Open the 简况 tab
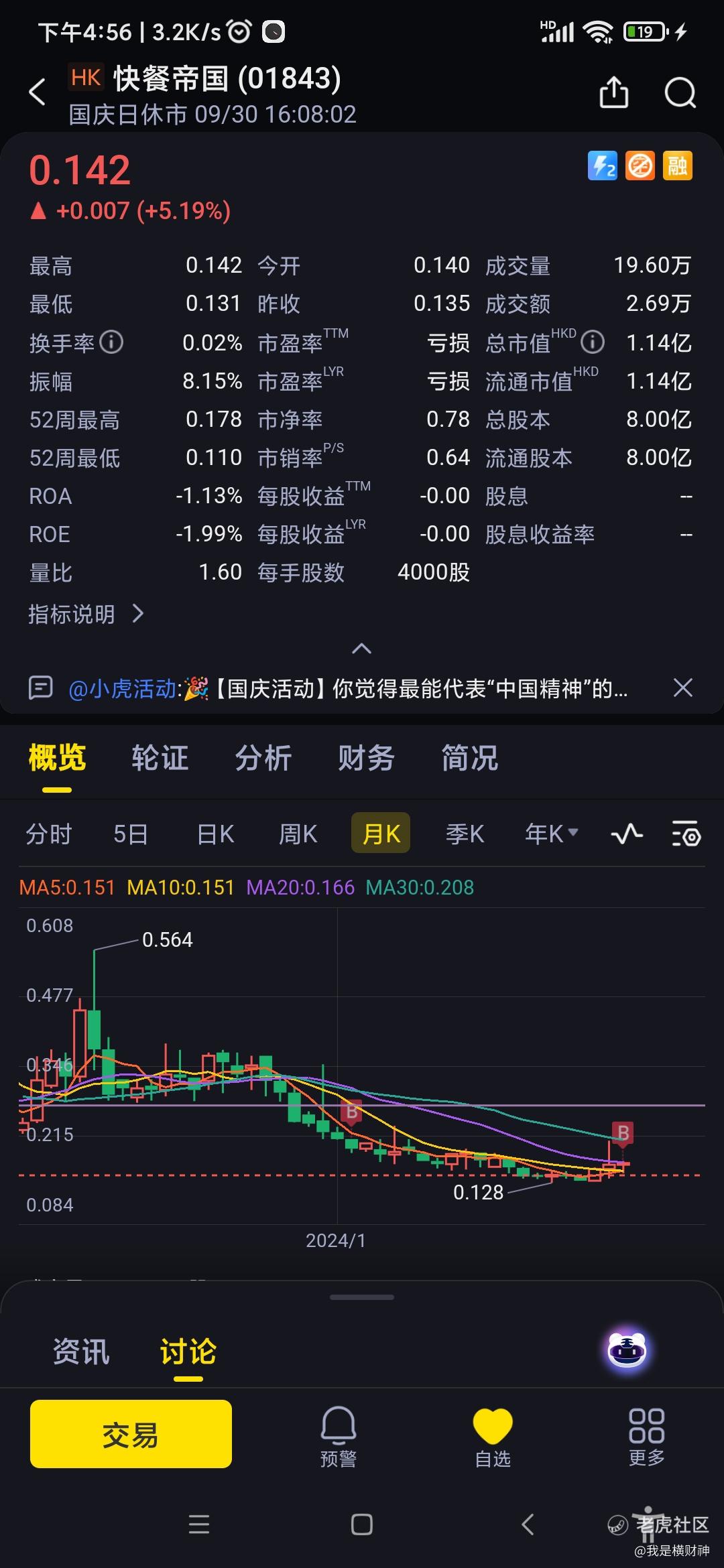Image resolution: width=724 pixels, height=1568 pixels. pos(469,759)
